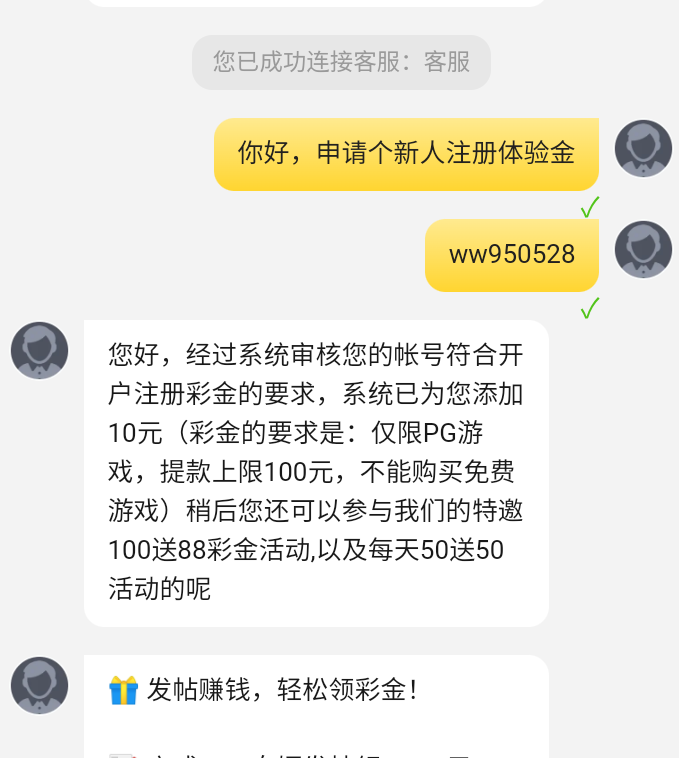Screen dimensions: 679x758
Task: Open the agent avatar beside the 发帖赚钱 message
Action: point(40,685)
